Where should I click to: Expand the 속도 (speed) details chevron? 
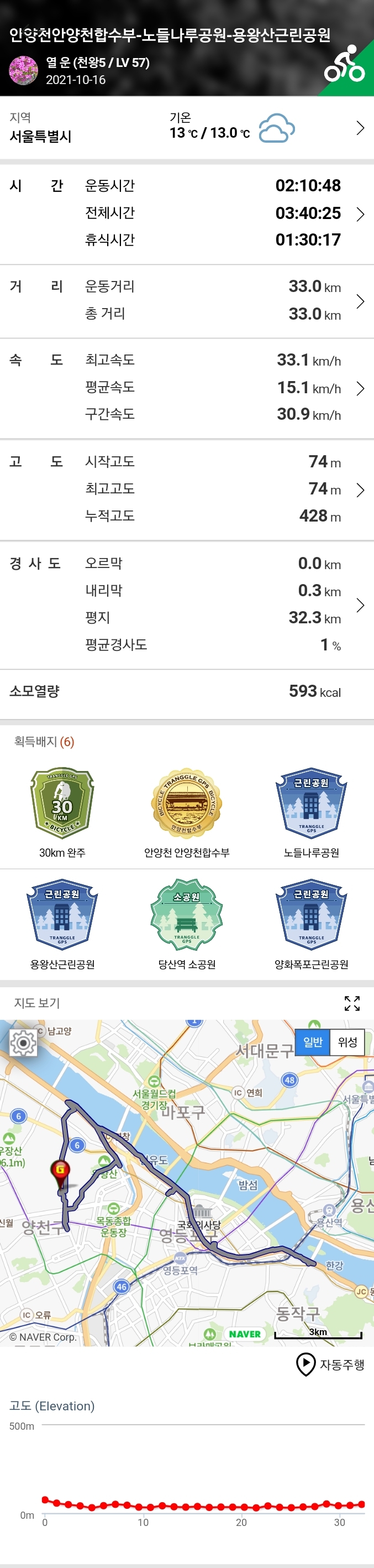point(360,388)
